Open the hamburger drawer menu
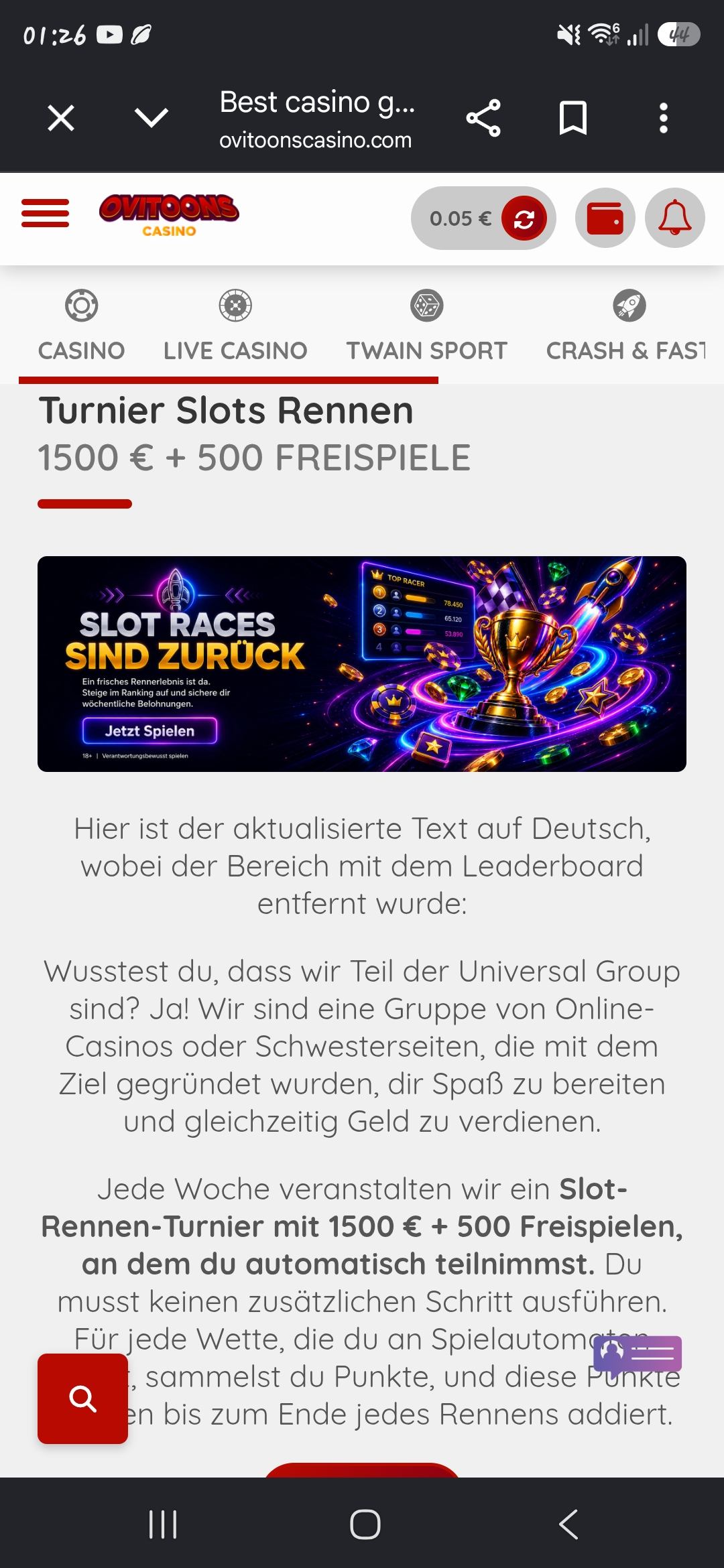This screenshot has height=1568, width=724. [45, 213]
